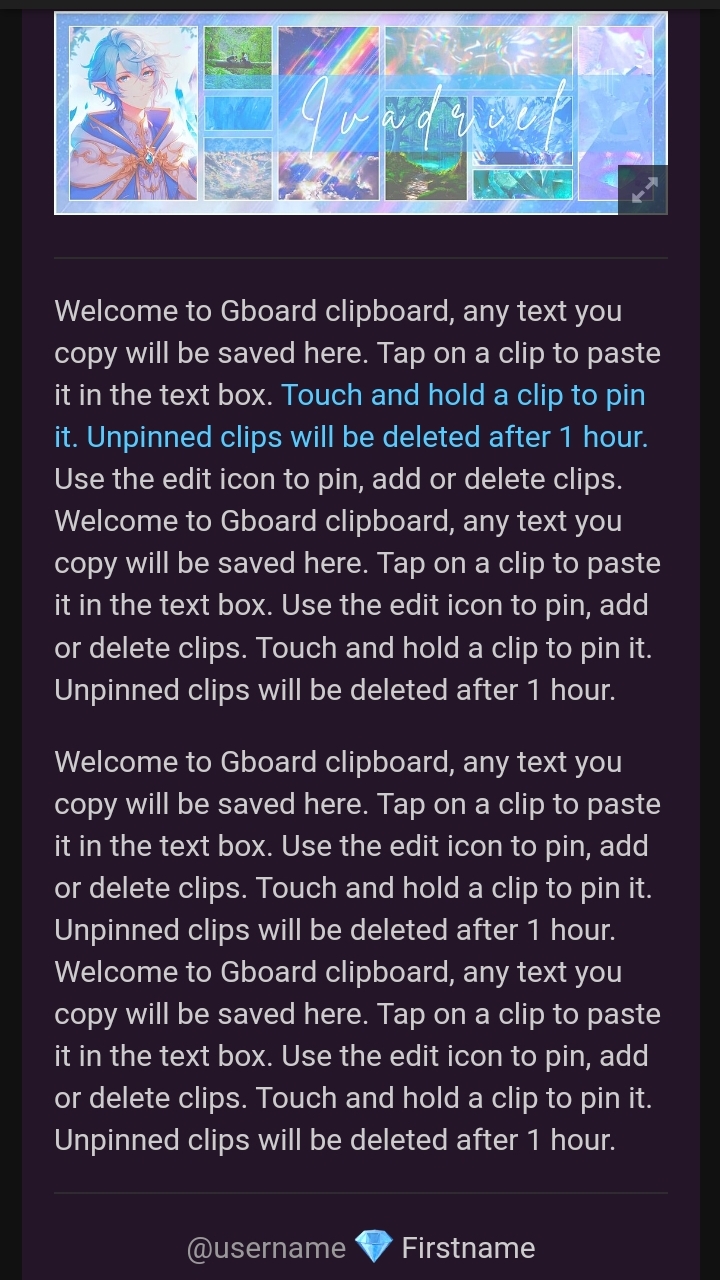Screen dimensions: 720x1280
Task: Open the Ivadriel banner image
Action: [360, 113]
